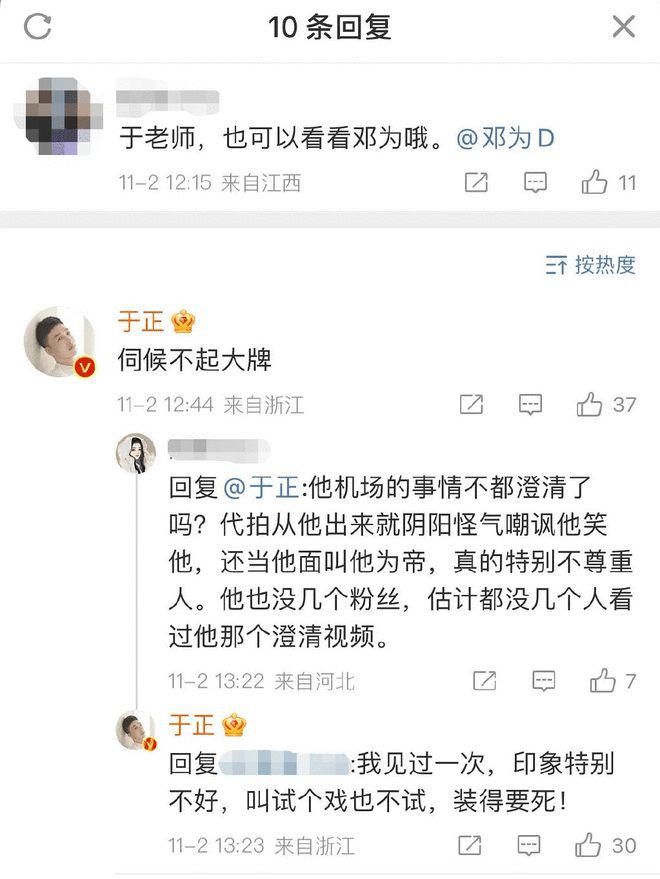660x879 pixels.
Task: Comment on 于正's 伺候不起大牌 reply
Action: pyautogui.click(x=530, y=405)
